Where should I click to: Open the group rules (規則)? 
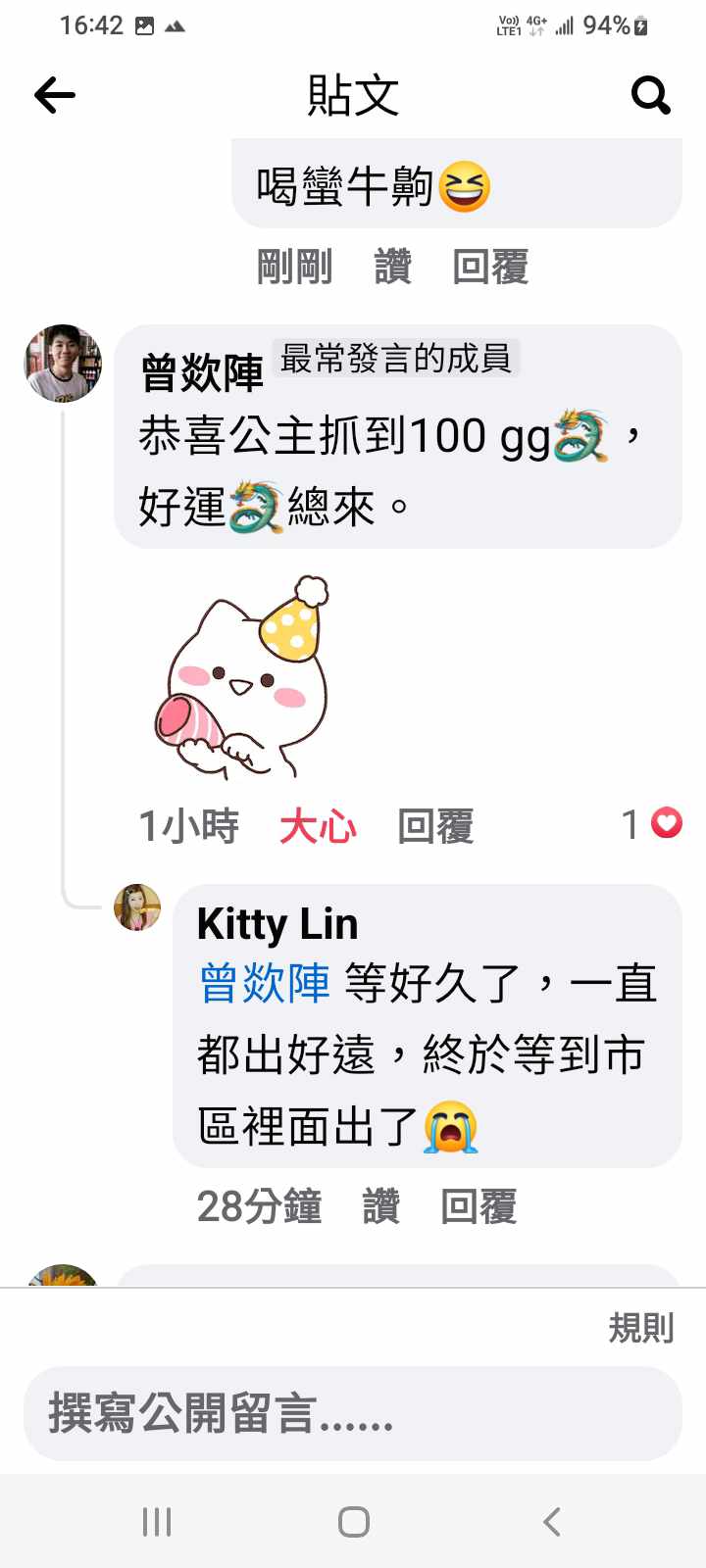[x=641, y=1328]
